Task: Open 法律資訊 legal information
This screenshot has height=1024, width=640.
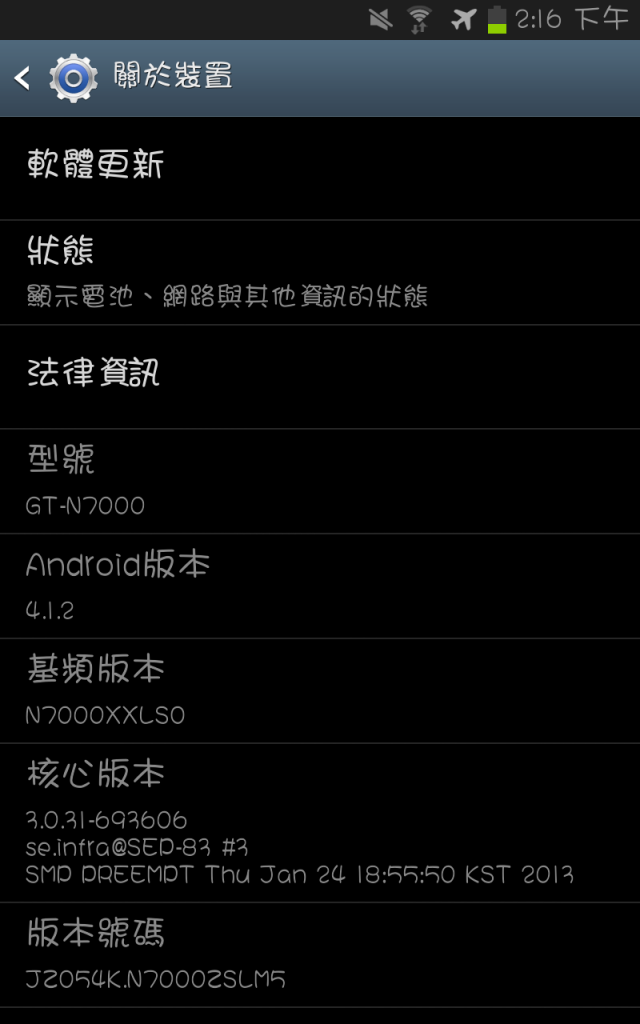Action: click(320, 377)
